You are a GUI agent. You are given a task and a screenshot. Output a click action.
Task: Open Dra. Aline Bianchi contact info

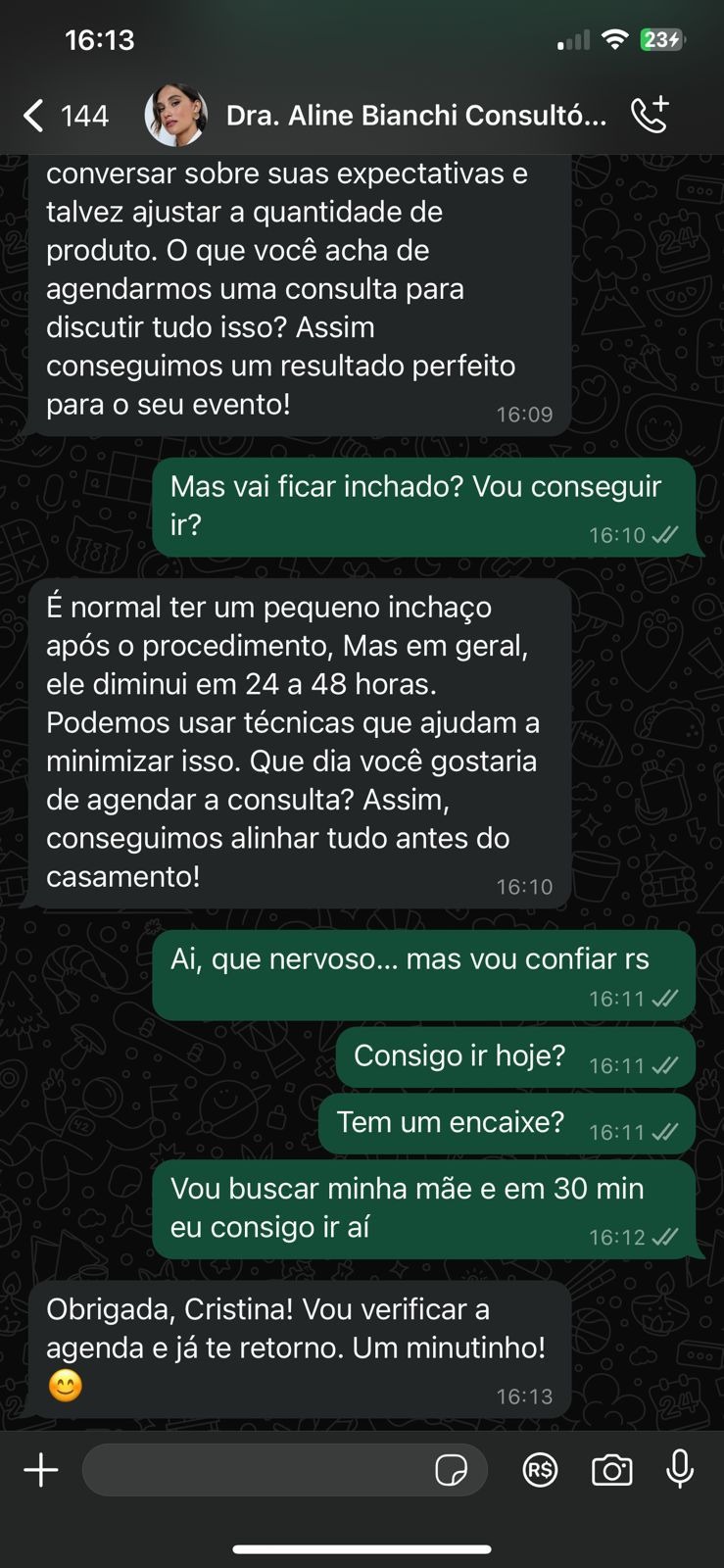pos(416,116)
